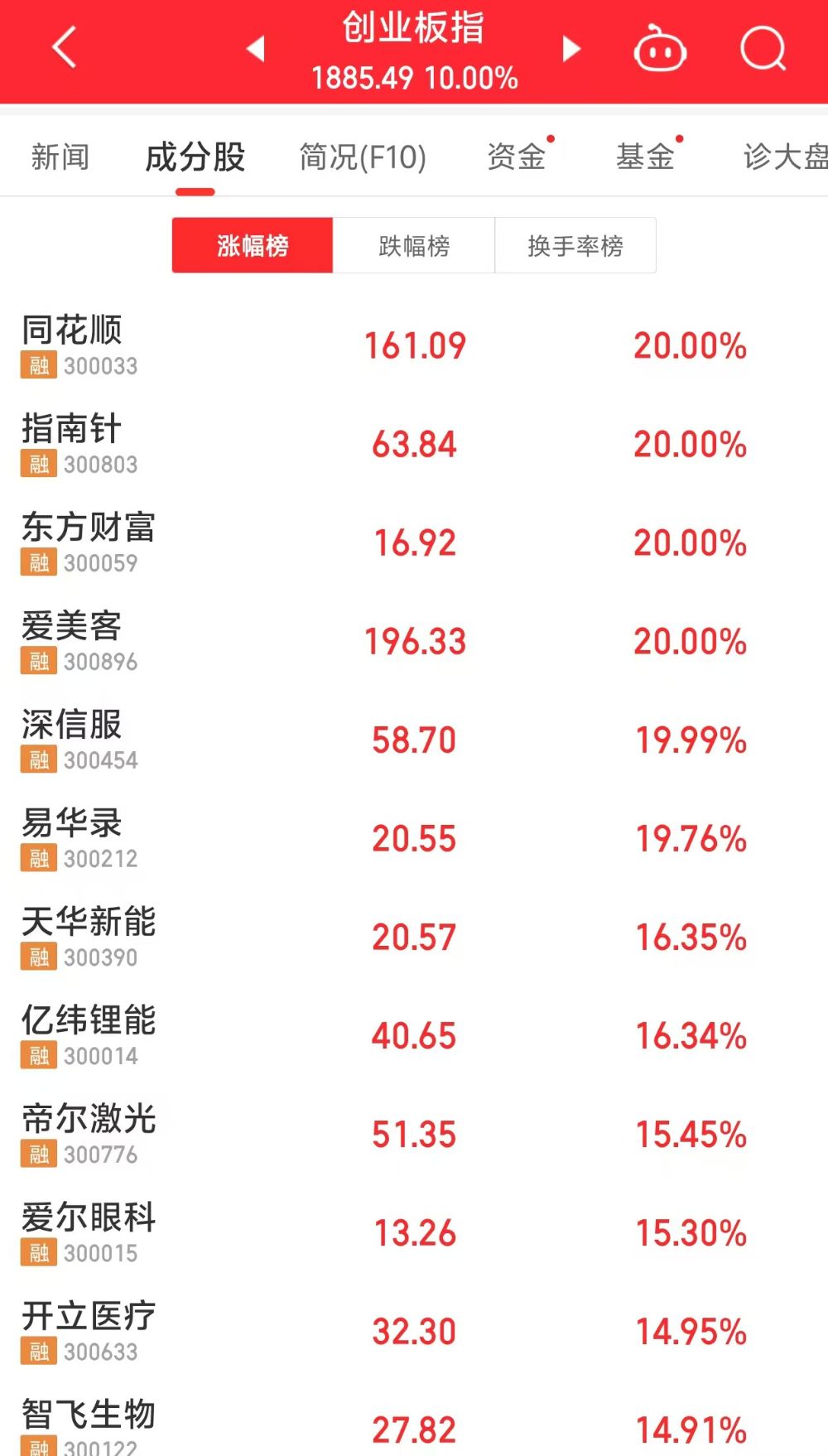Switch to the 新闻 tab

coord(60,157)
